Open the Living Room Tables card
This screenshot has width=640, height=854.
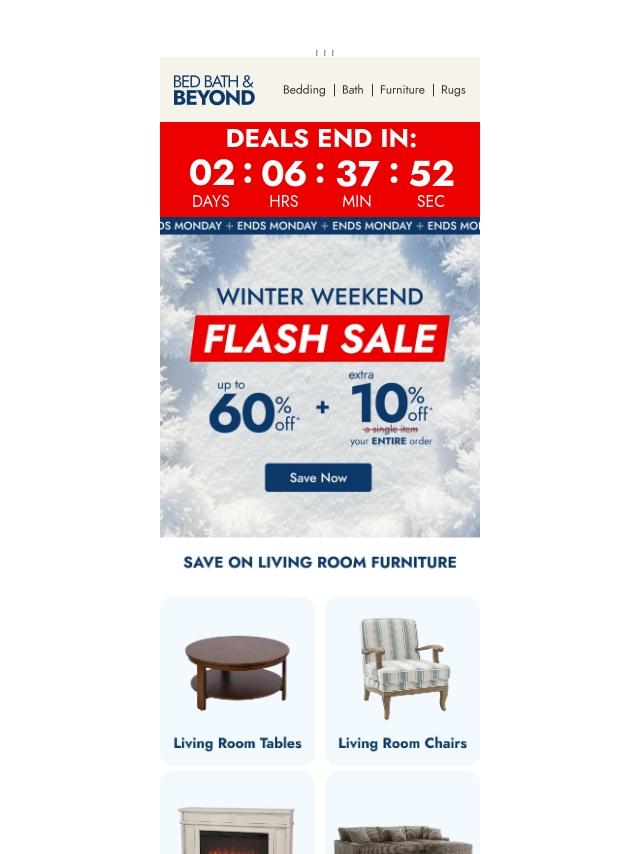[237, 681]
